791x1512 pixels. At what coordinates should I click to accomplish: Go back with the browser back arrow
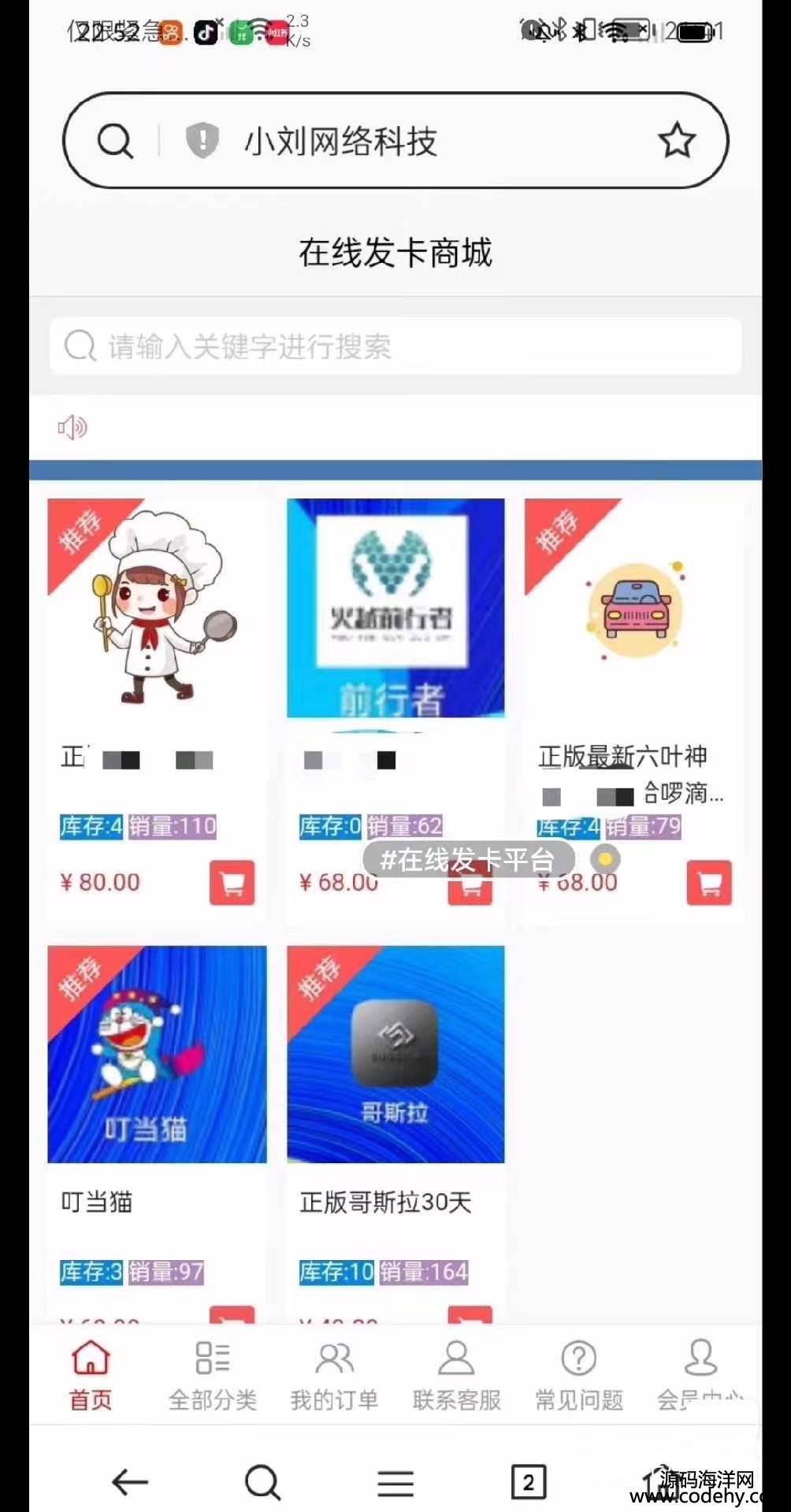[130, 1482]
